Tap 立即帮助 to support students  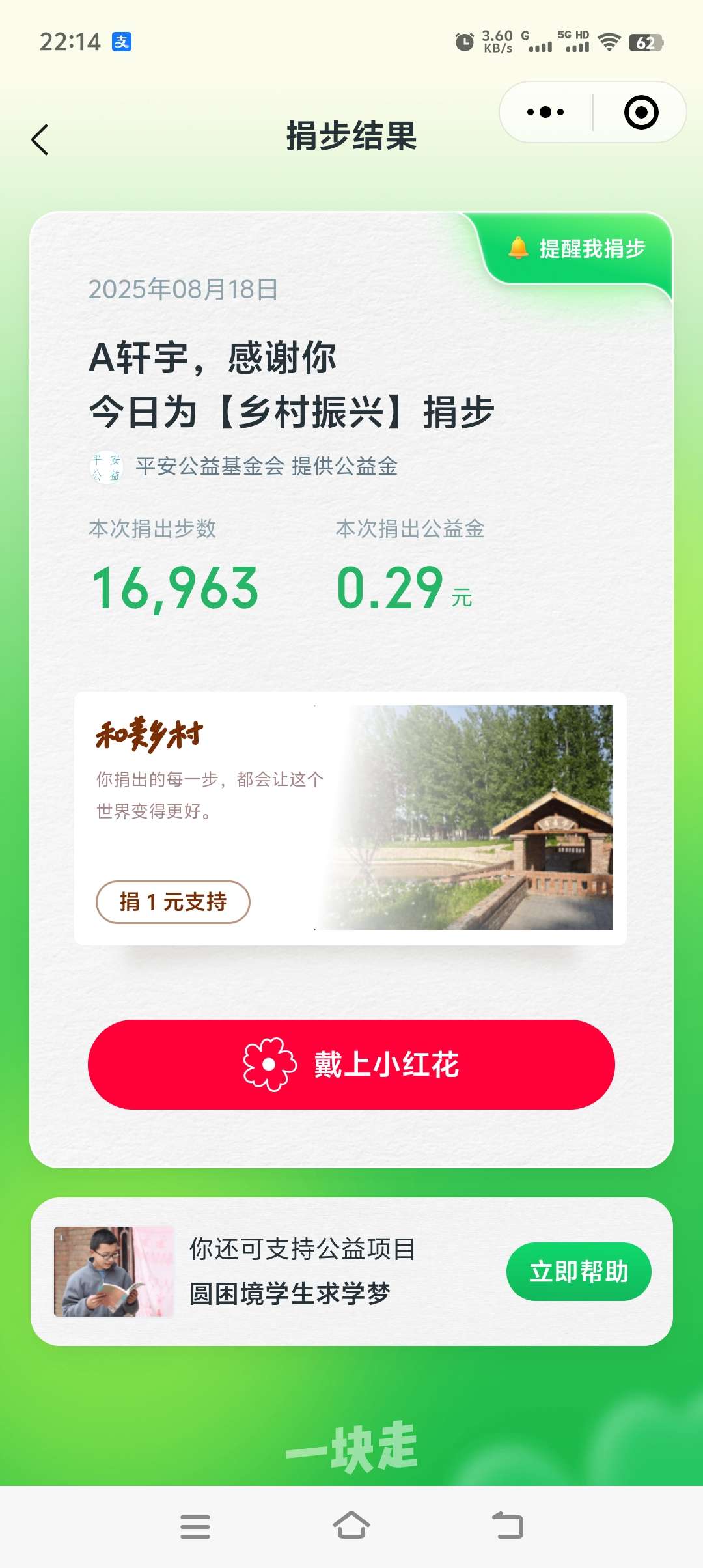click(x=579, y=1272)
